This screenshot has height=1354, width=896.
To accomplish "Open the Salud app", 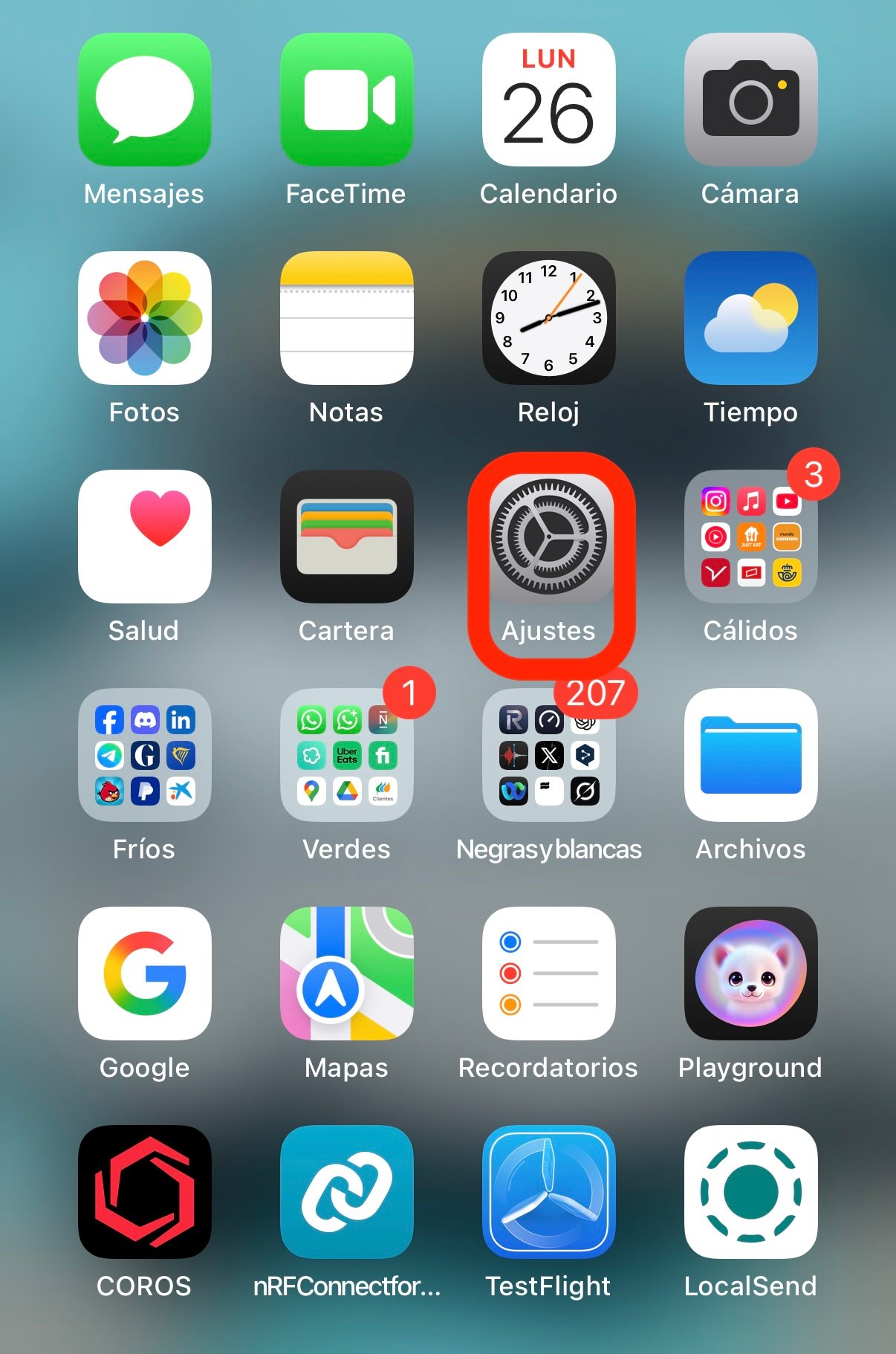I will click(x=145, y=536).
